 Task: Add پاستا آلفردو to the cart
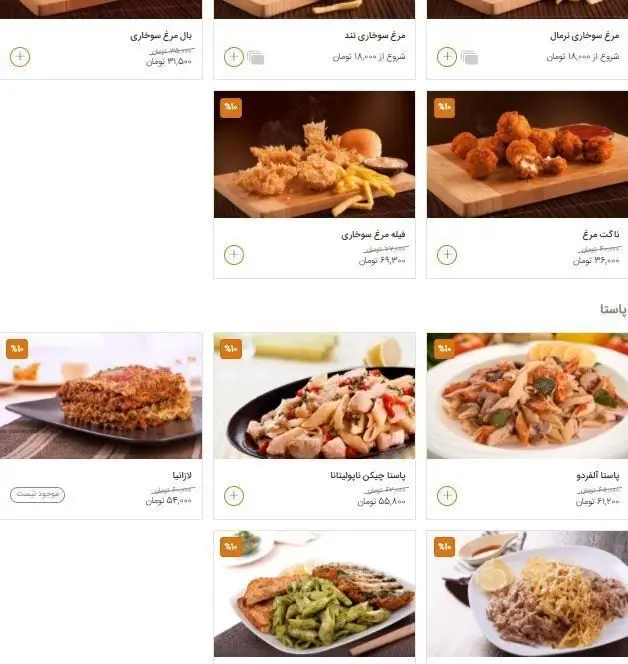447,495
